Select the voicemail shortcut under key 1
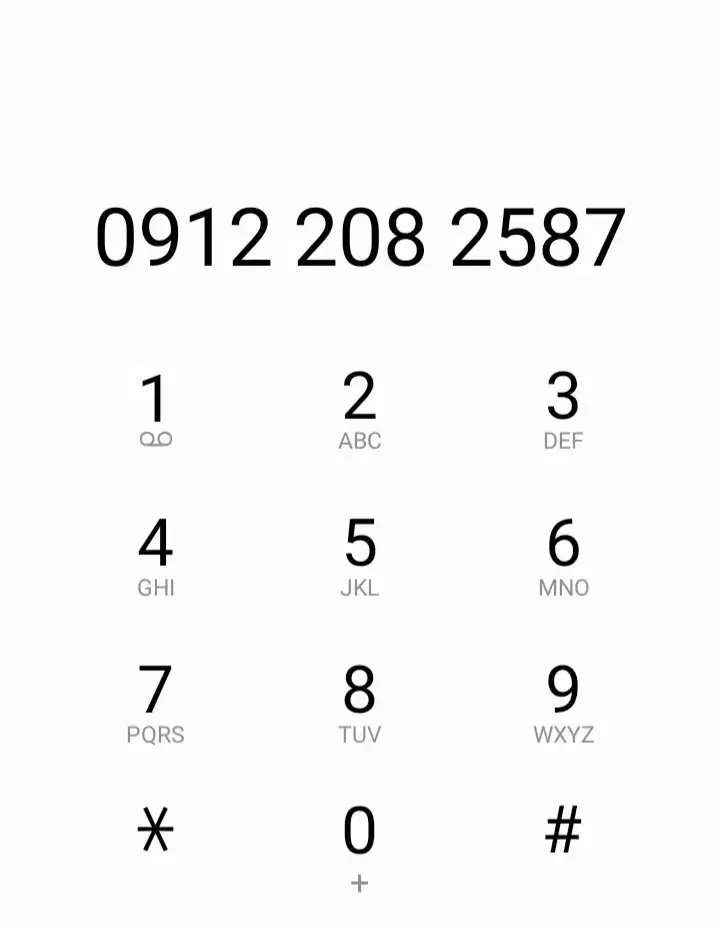The image size is (720, 928). pos(158,438)
